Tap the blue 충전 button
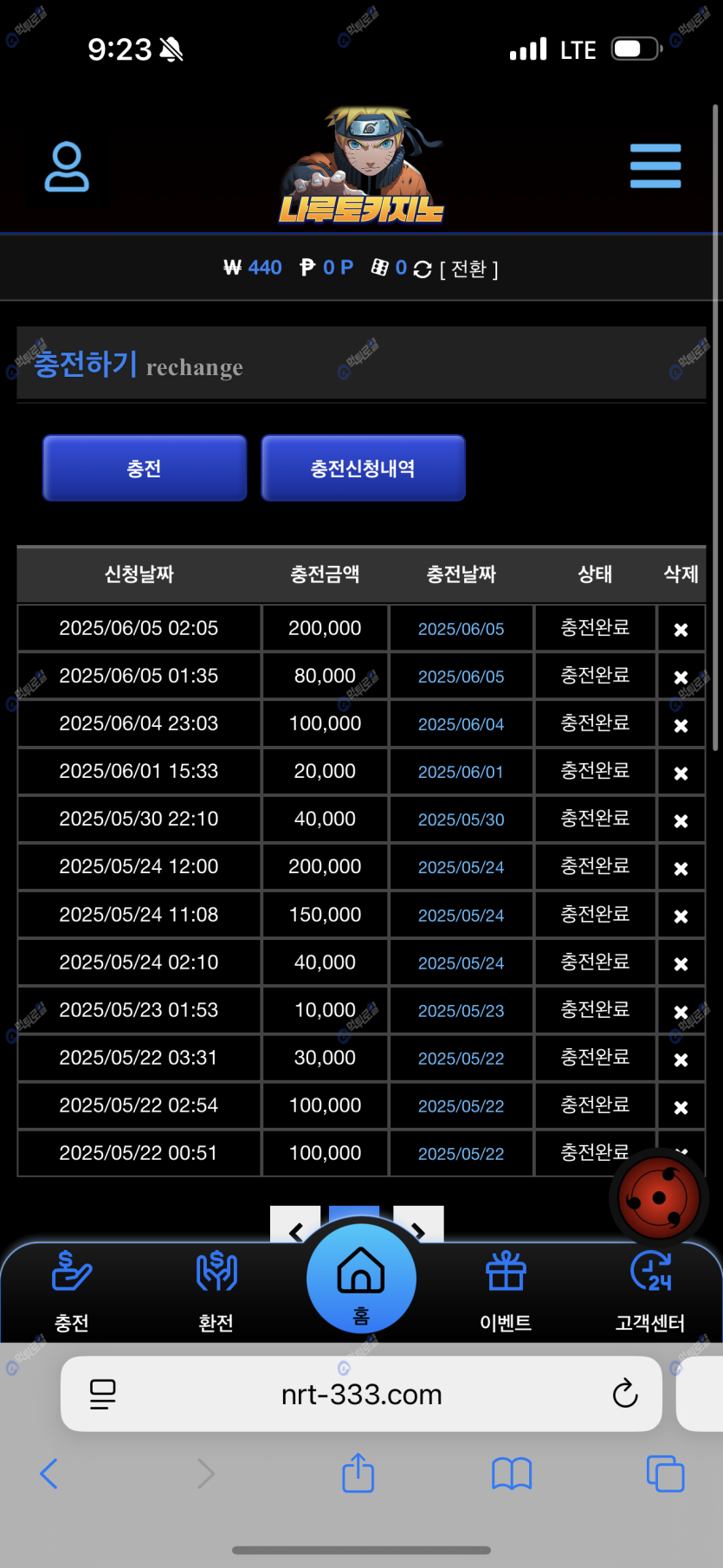Image resolution: width=723 pixels, height=1568 pixels. tap(145, 469)
